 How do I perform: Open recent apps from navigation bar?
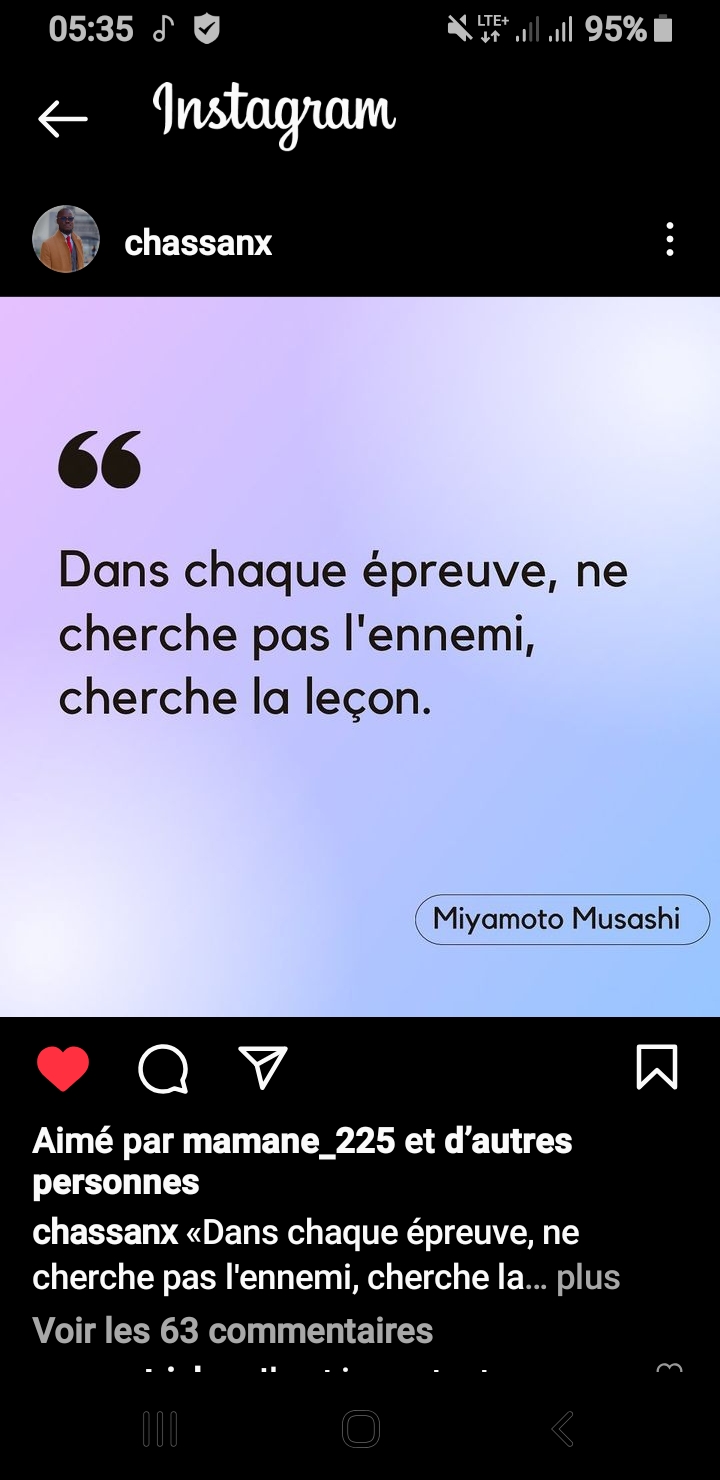tap(160, 1429)
